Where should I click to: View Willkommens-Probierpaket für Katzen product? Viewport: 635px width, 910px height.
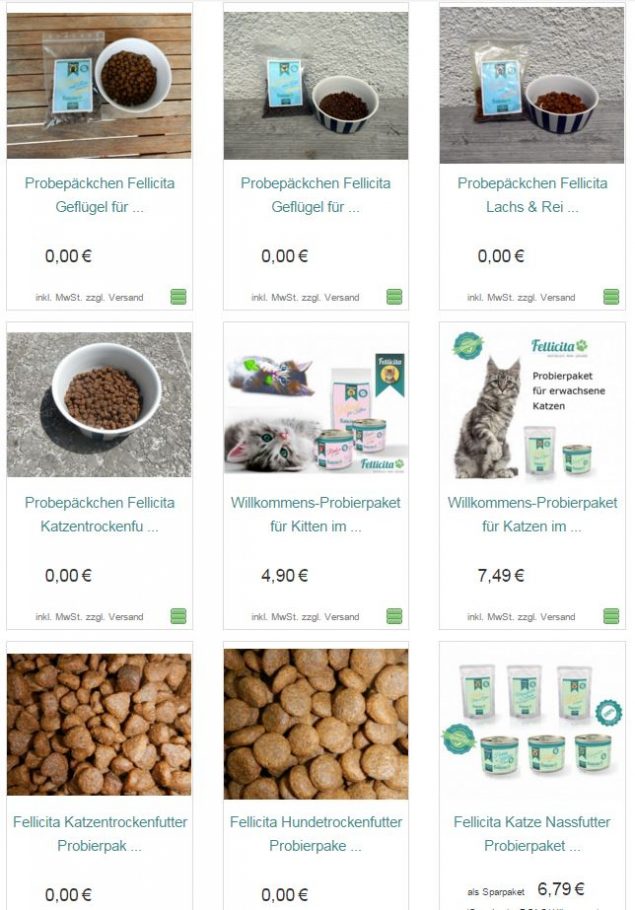tap(532, 514)
